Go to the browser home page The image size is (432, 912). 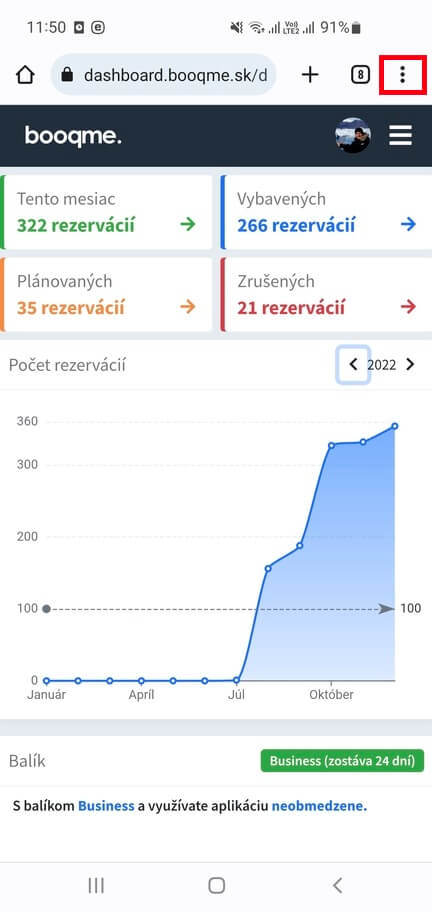point(25,74)
